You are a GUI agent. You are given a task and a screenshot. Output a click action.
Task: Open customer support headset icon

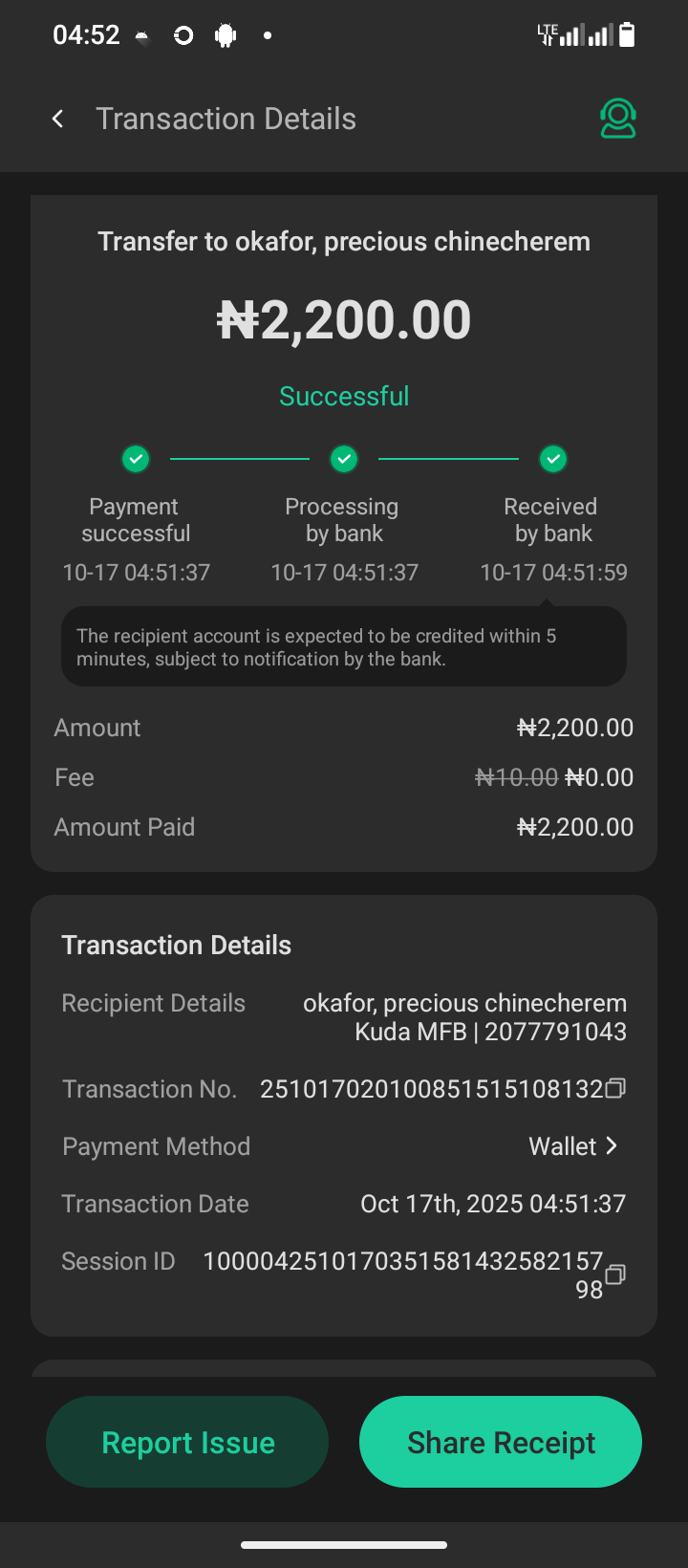(x=617, y=119)
